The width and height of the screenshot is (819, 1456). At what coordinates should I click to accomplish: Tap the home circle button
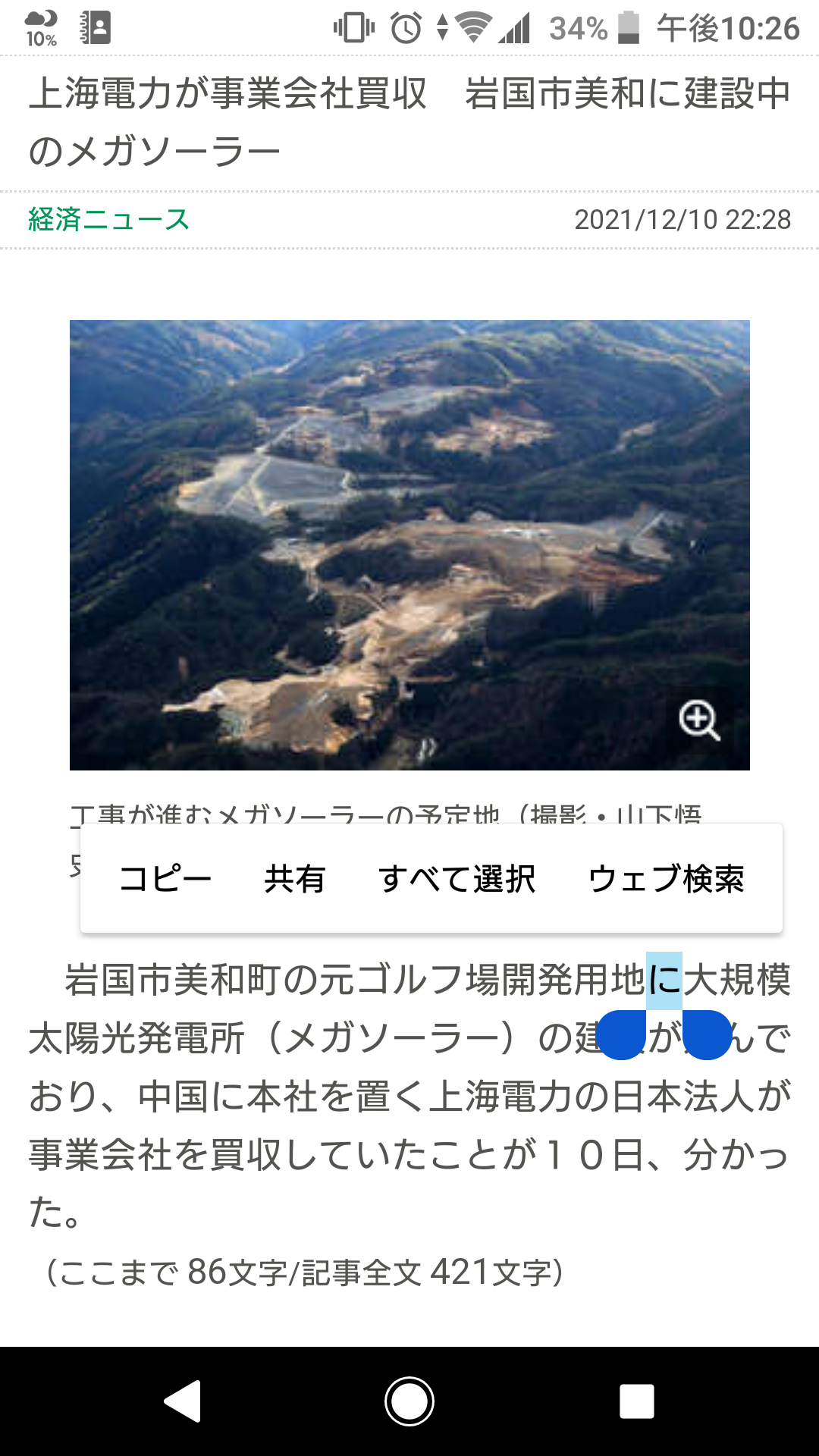[x=409, y=1401]
